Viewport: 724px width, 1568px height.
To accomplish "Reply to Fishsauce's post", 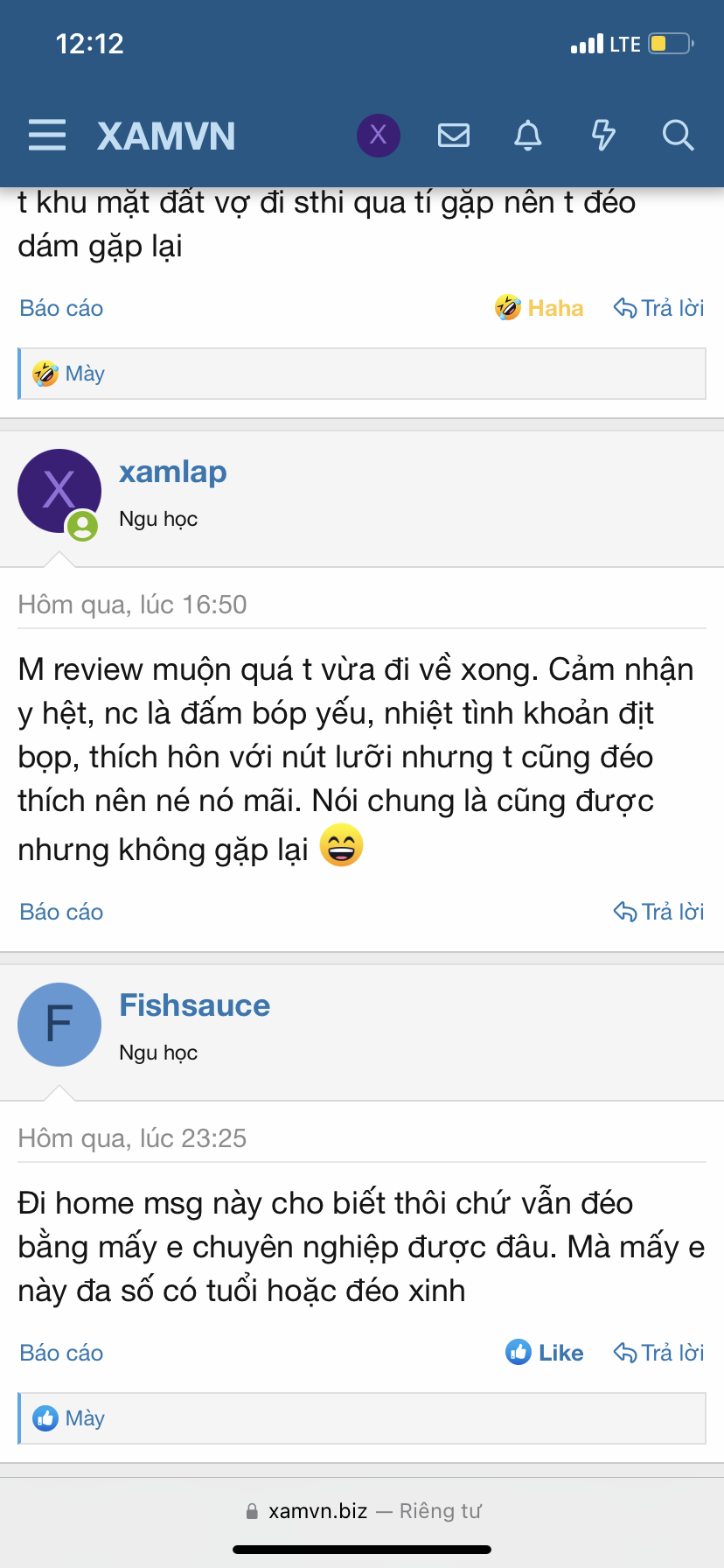I will click(659, 1353).
